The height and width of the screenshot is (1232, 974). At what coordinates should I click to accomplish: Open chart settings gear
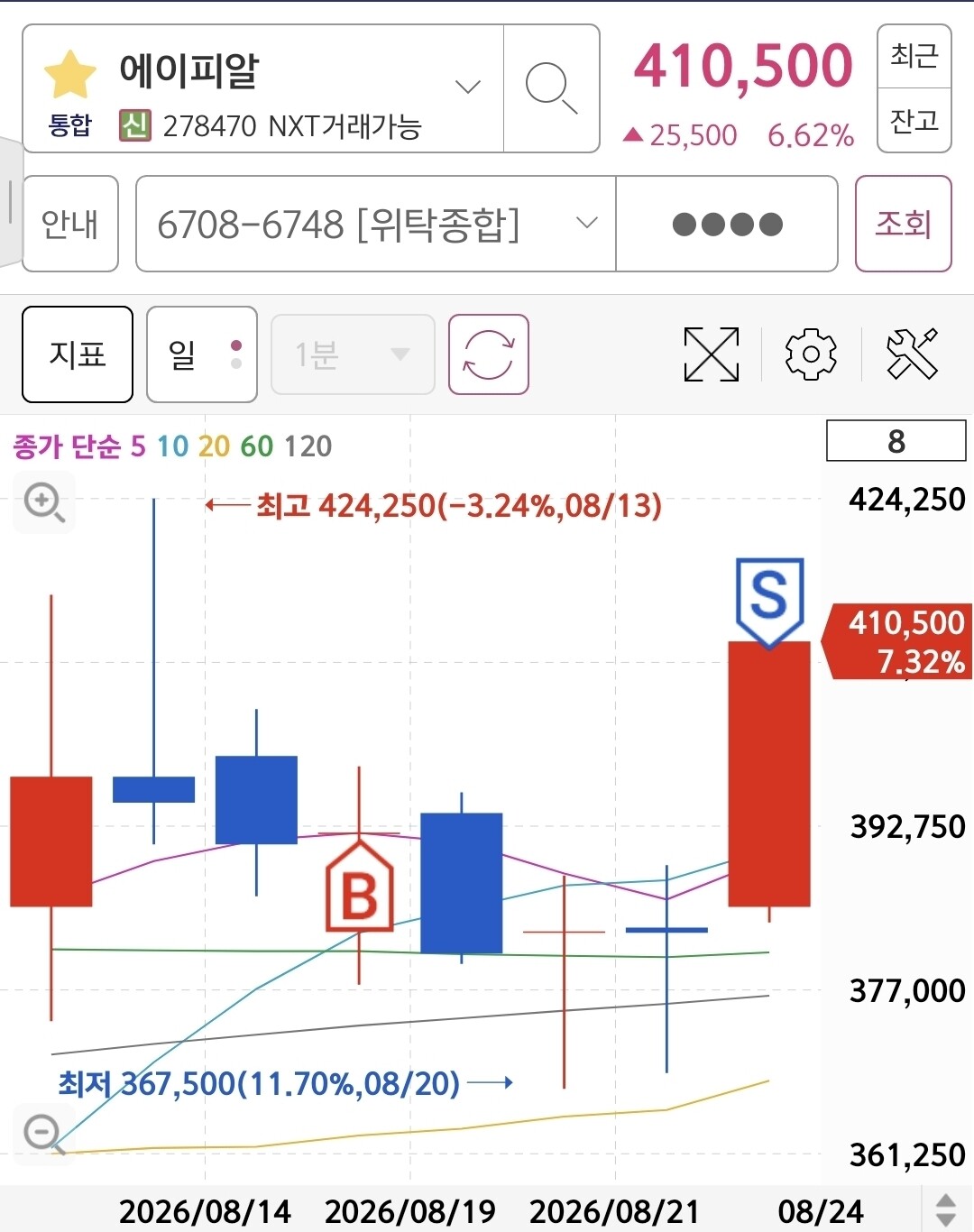811,354
